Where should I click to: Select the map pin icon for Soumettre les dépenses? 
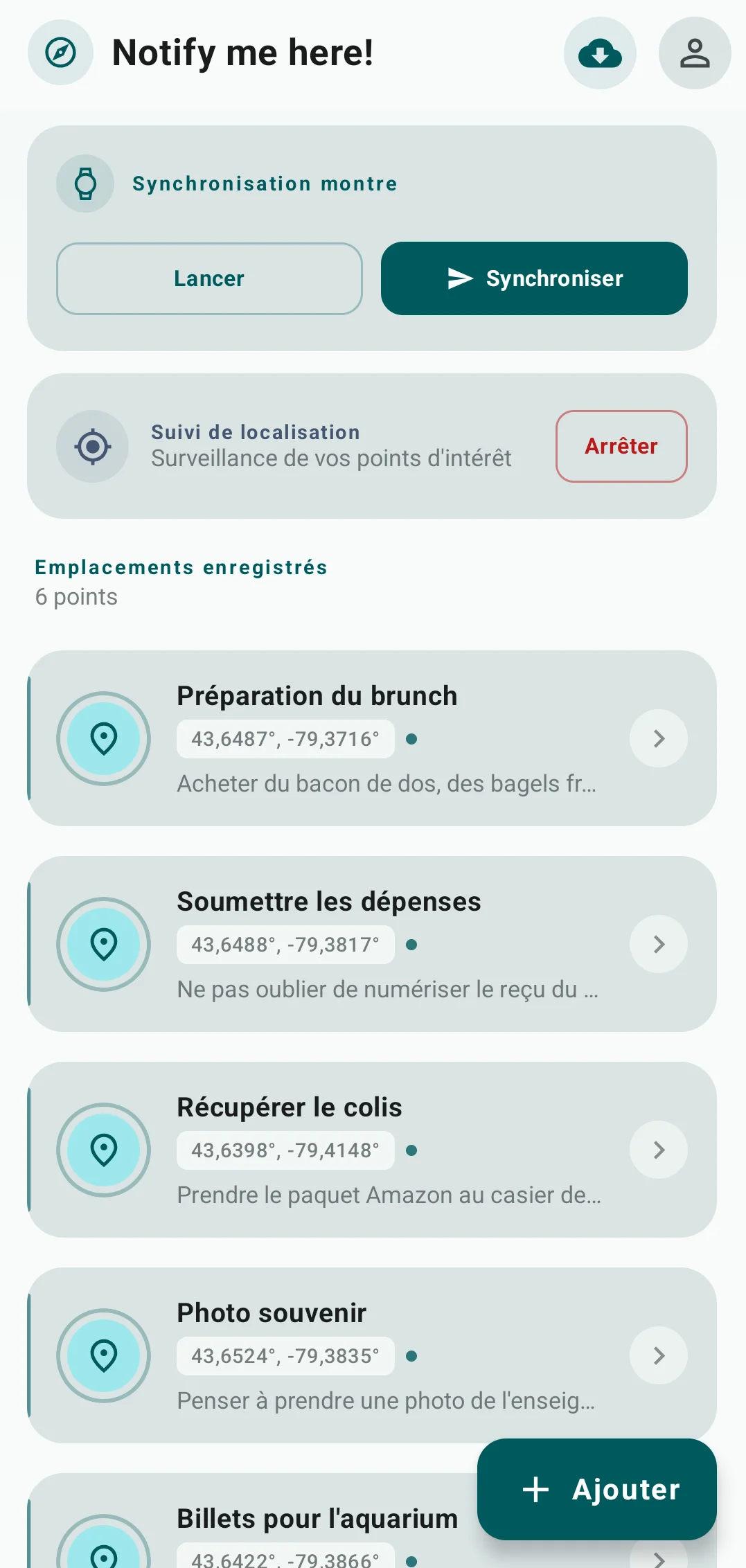pyautogui.click(x=103, y=943)
